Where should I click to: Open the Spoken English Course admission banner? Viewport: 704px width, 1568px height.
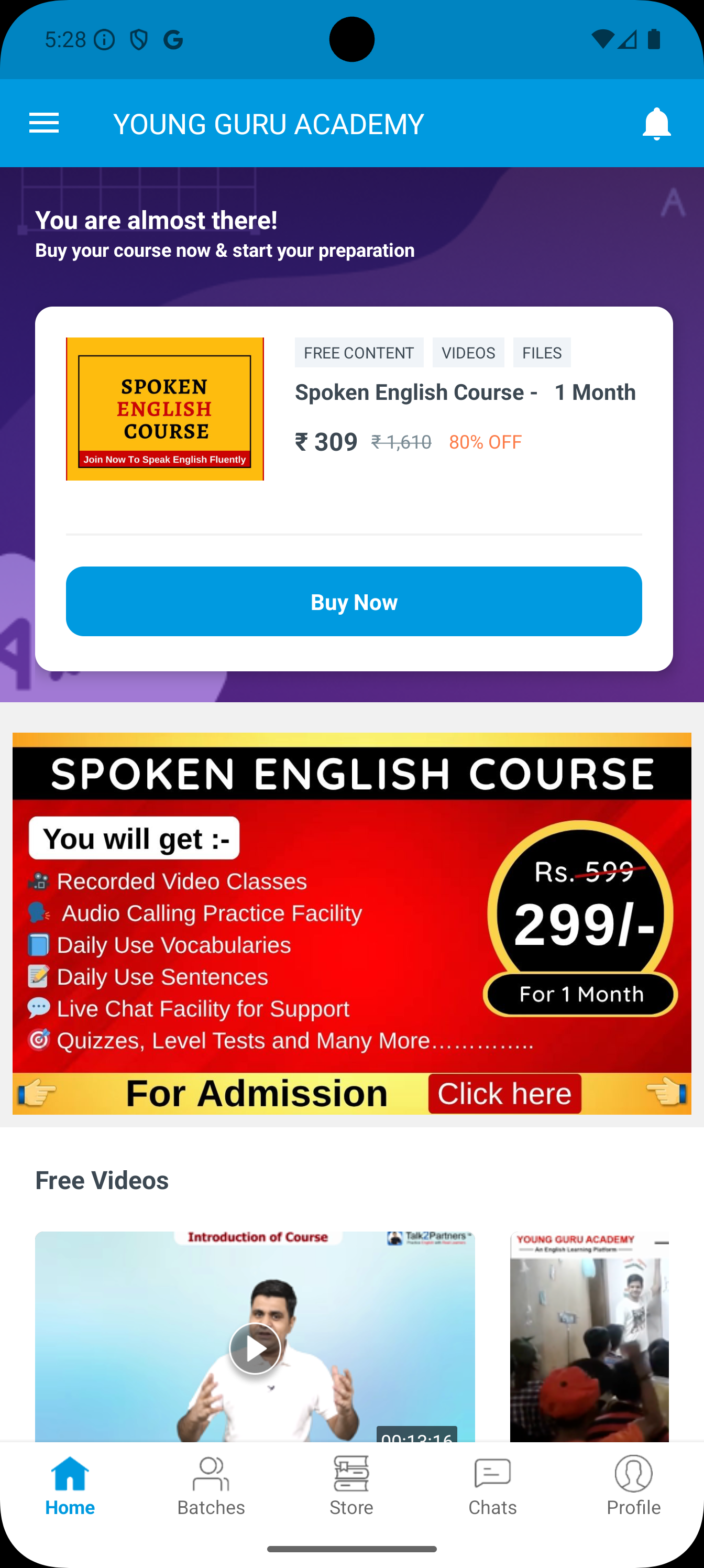tap(351, 923)
